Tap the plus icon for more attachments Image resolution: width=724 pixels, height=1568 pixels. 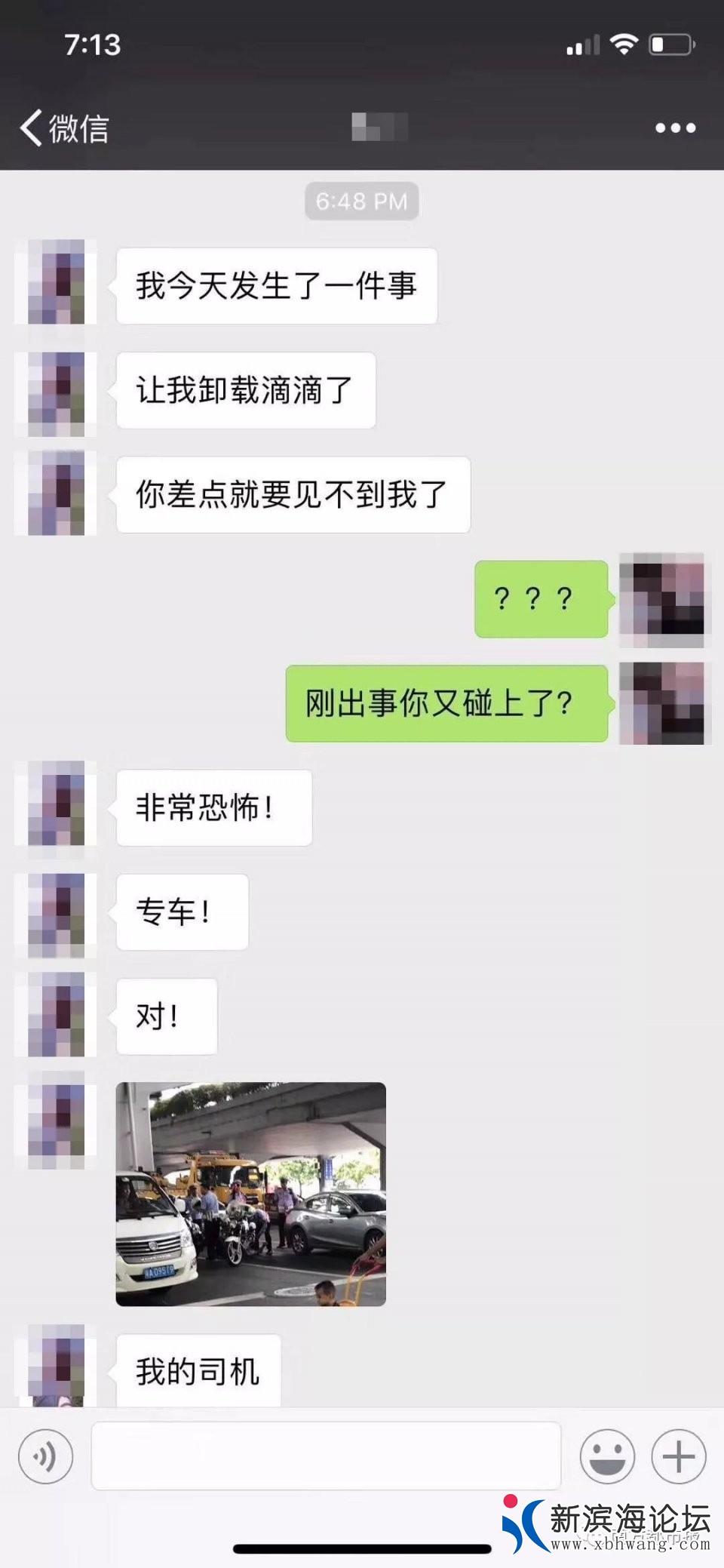[x=677, y=1456]
